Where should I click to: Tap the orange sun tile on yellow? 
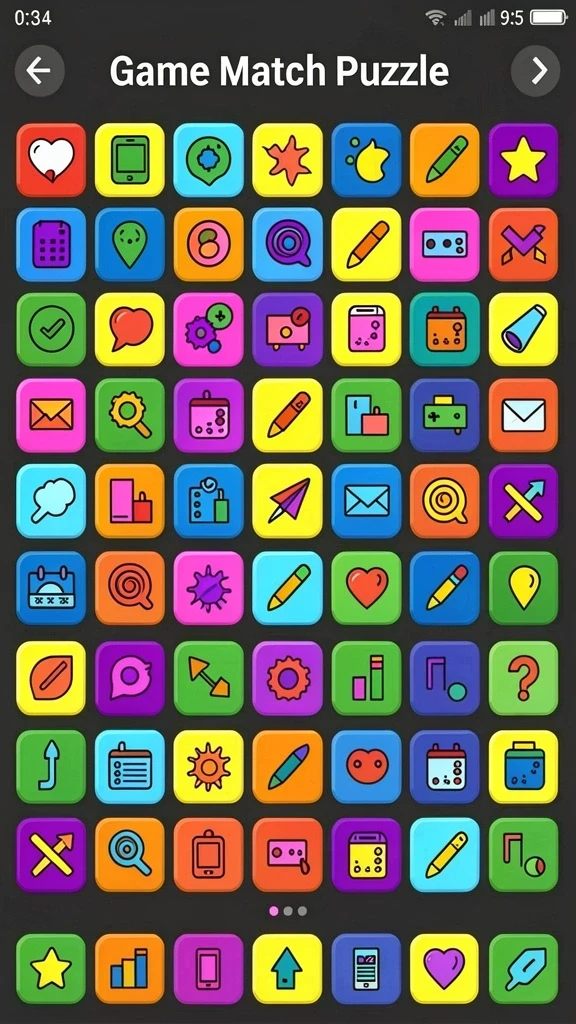pyautogui.click(x=208, y=767)
